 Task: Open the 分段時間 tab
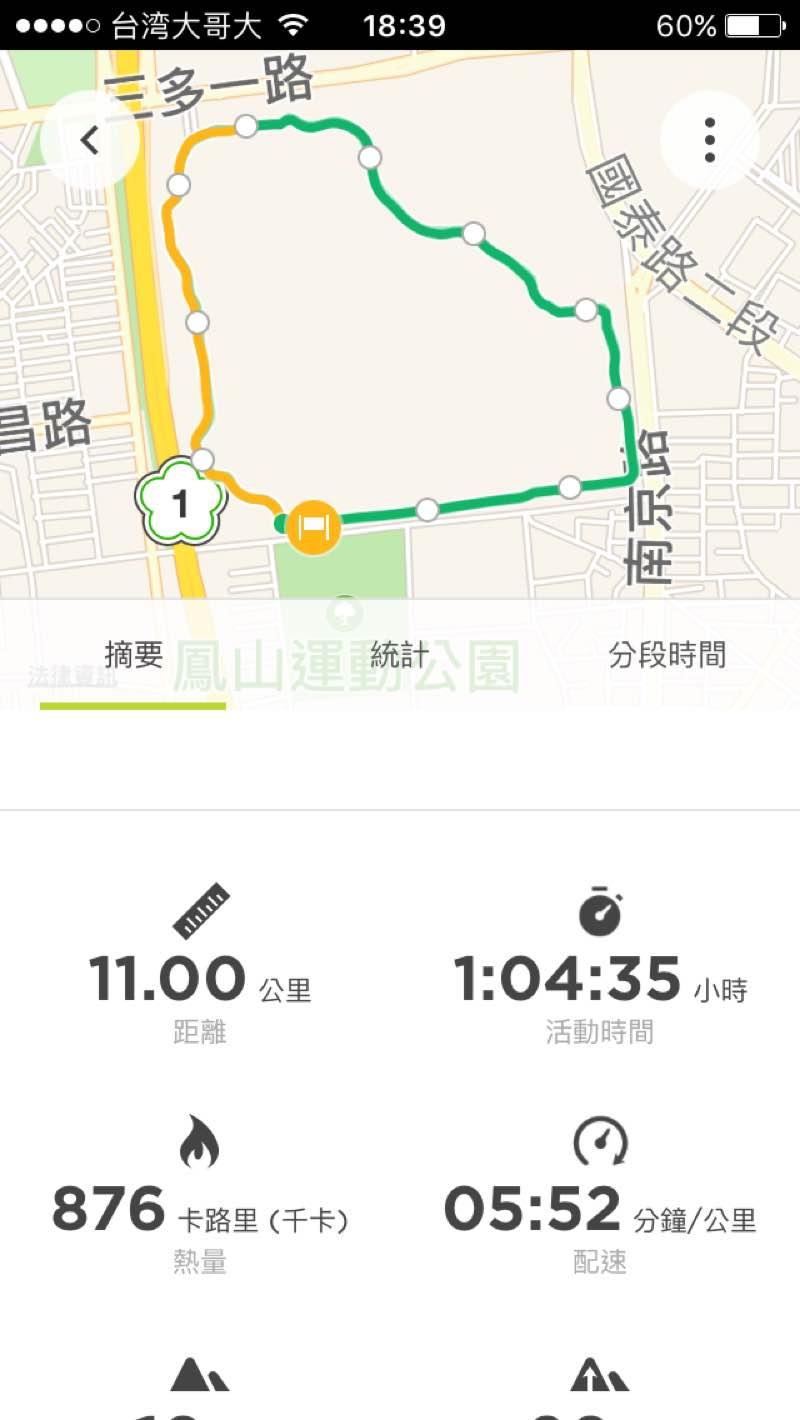[667, 656]
